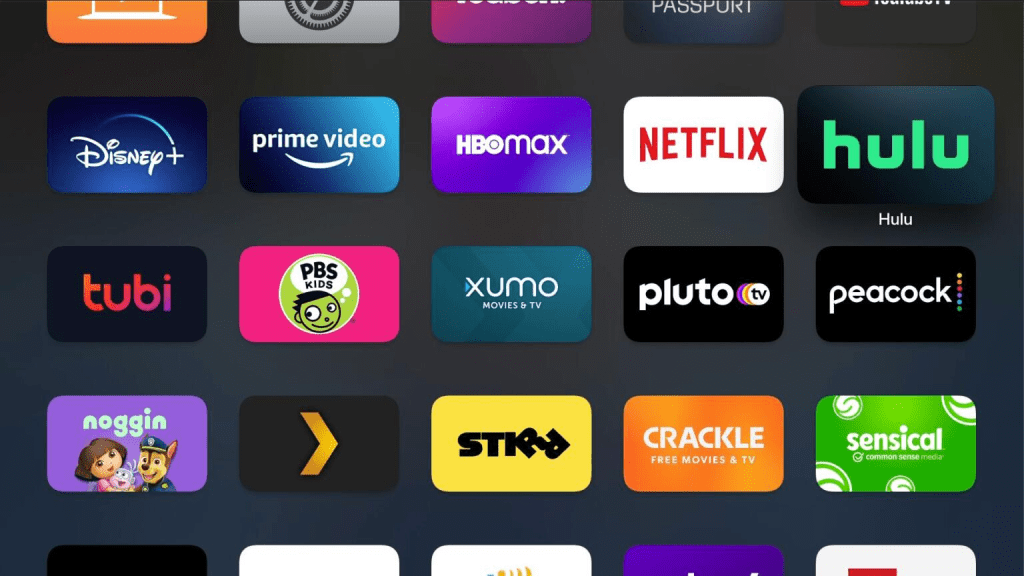
Task: Open the Plex app
Action: tap(319, 443)
